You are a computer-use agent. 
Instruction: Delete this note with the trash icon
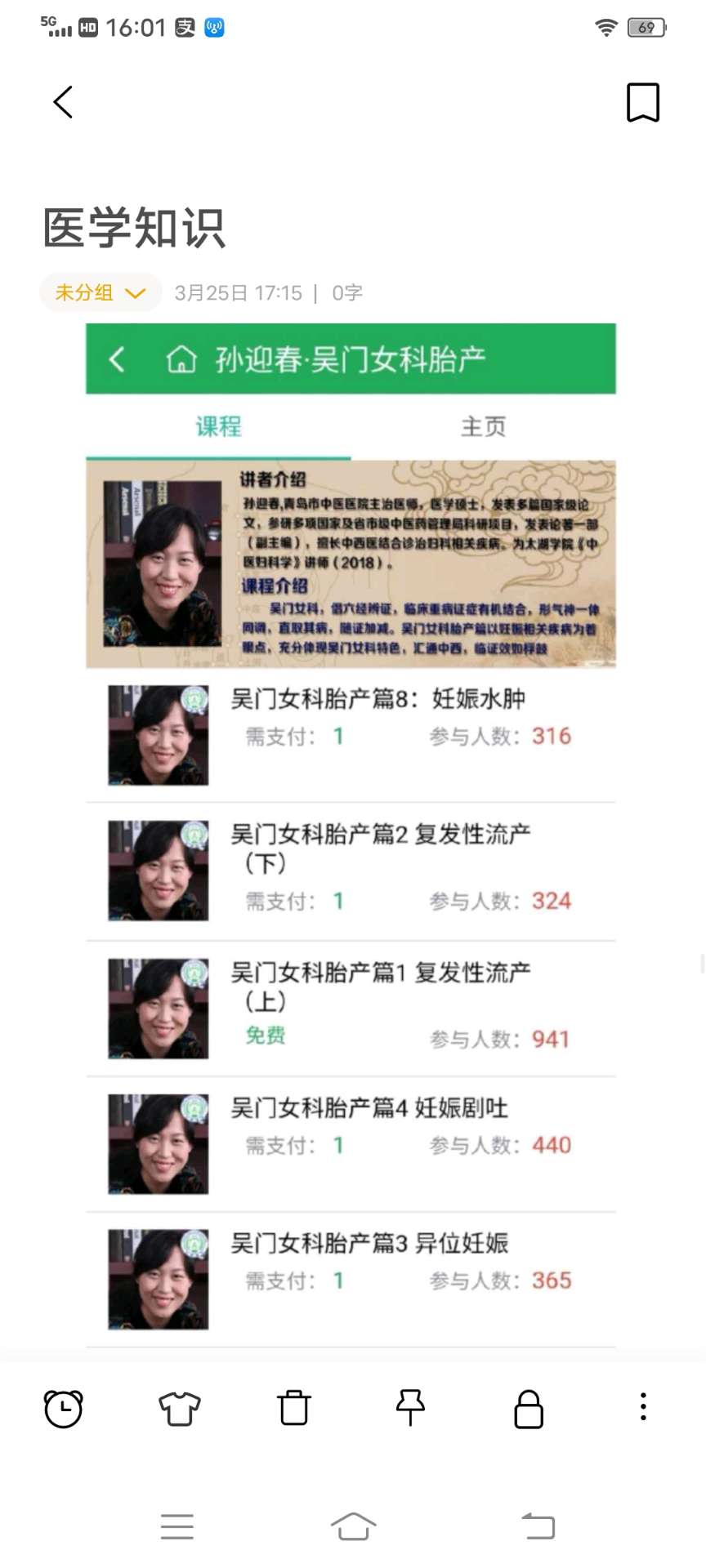[294, 1408]
